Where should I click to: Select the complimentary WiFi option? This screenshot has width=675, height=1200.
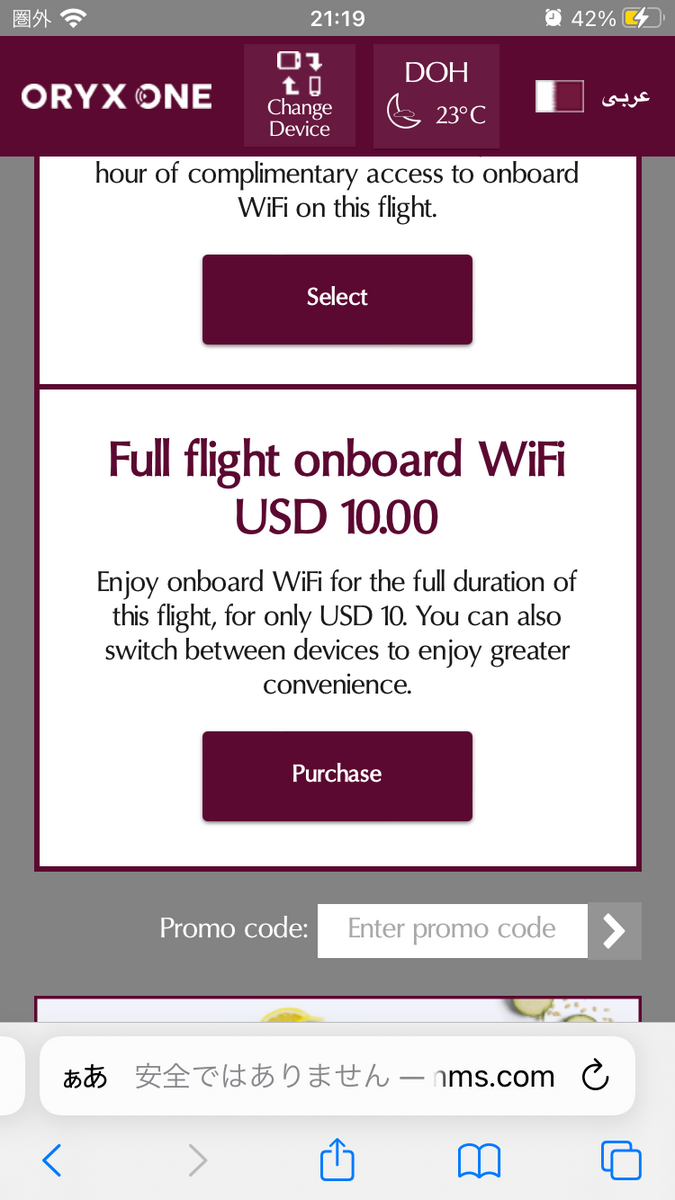point(337,299)
